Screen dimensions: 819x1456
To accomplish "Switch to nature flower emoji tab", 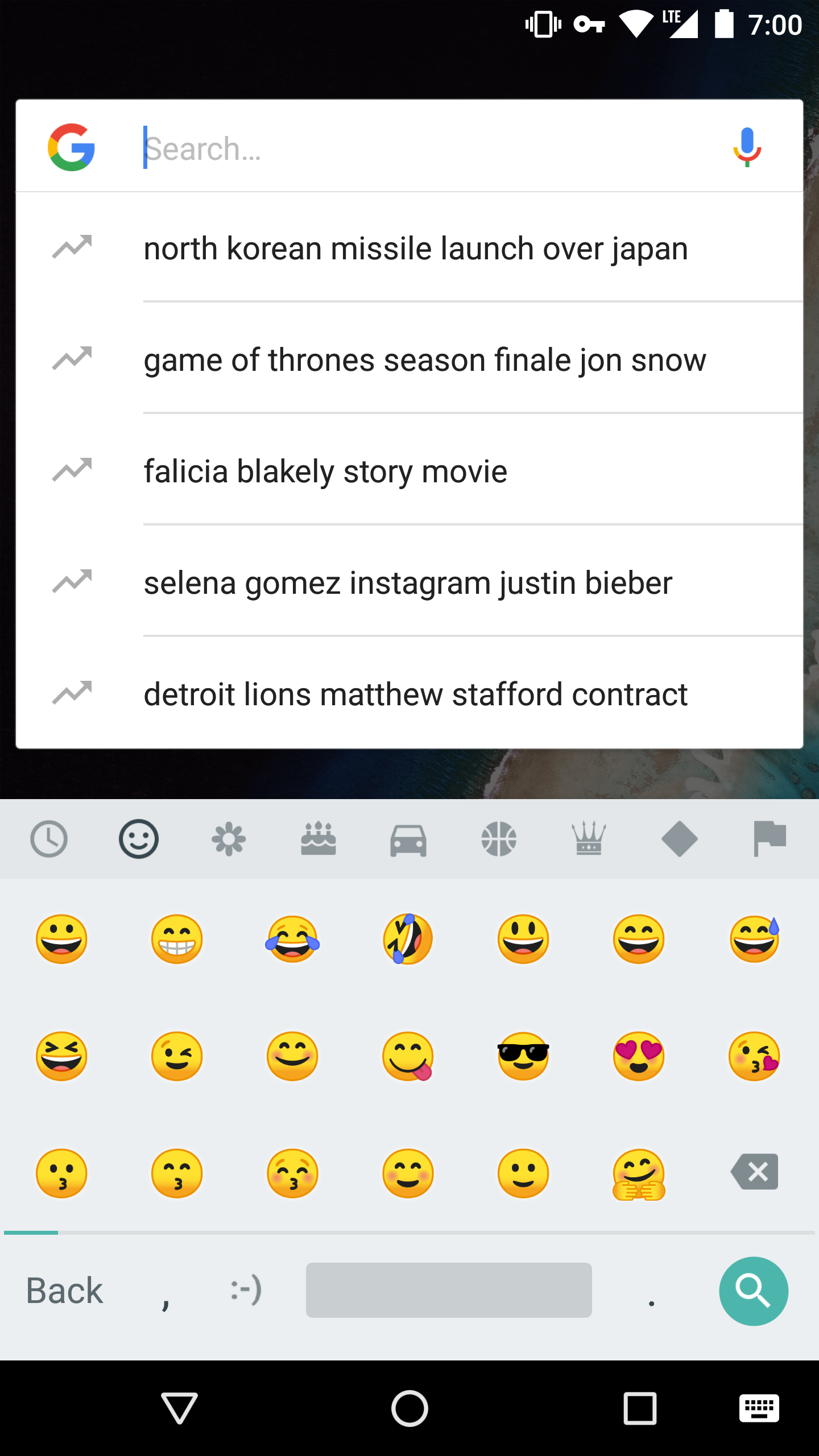I will 229,839.
